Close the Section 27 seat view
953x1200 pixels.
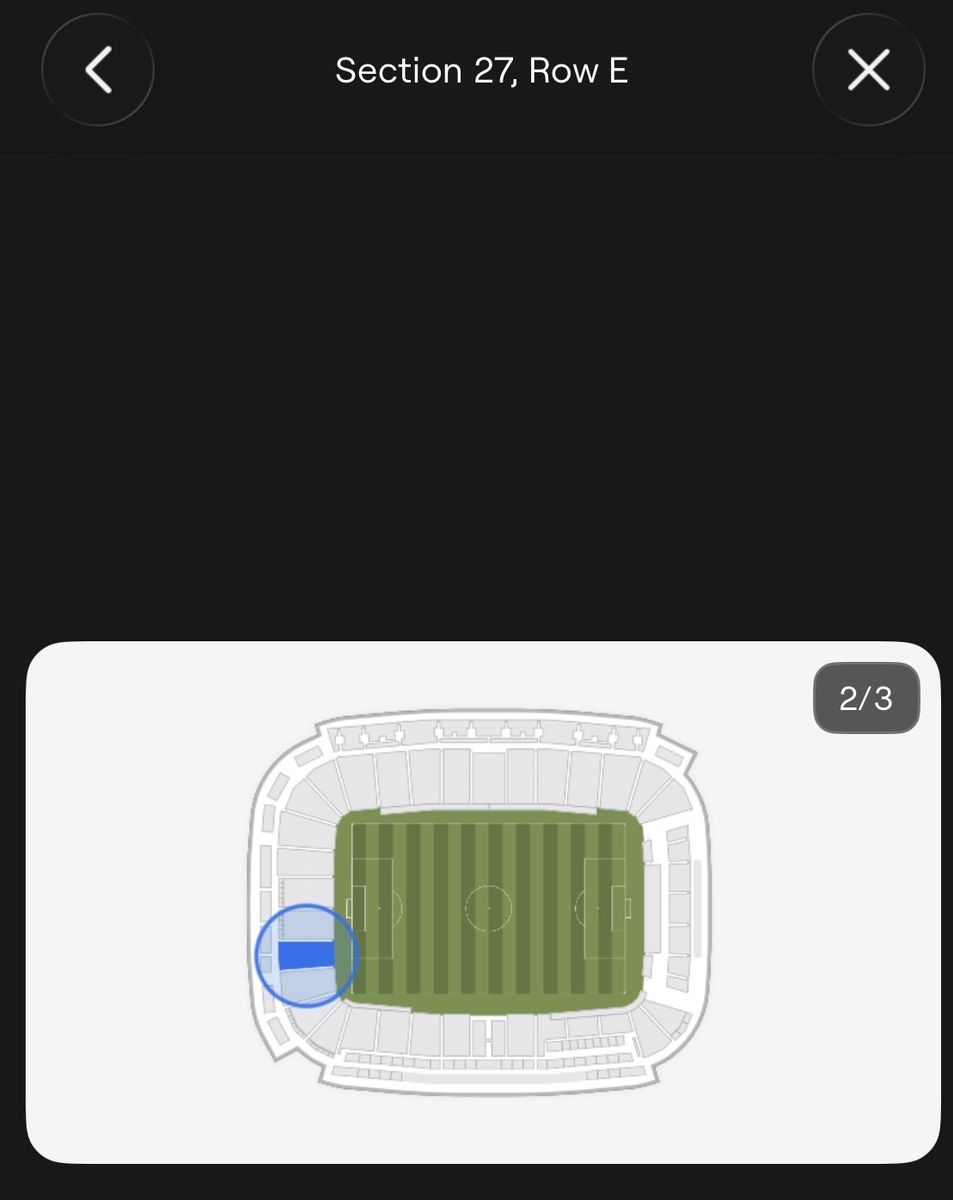coord(868,70)
